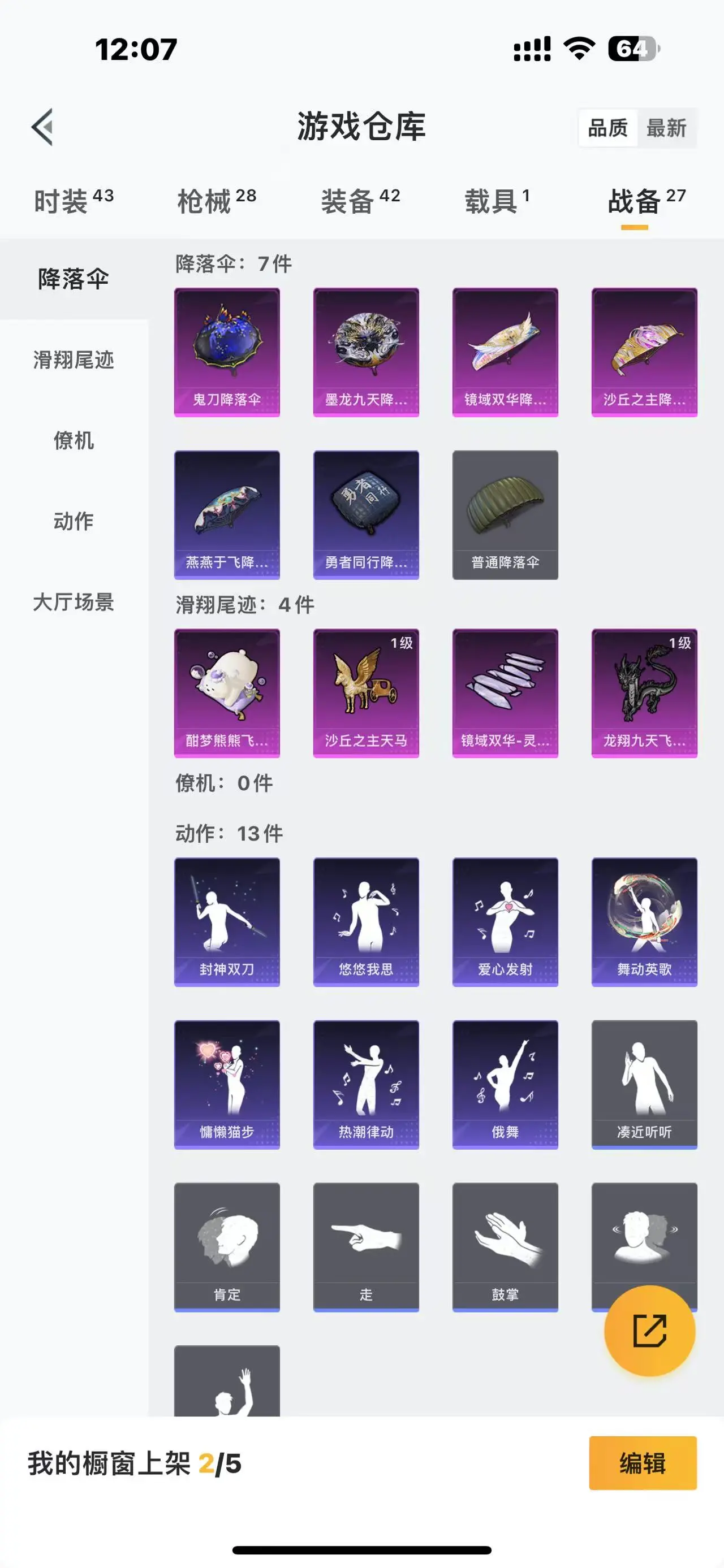Image resolution: width=724 pixels, height=1568 pixels.
Task: Select 动作 in the side menu
Action: pyautogui.click(x=74, y=521)
